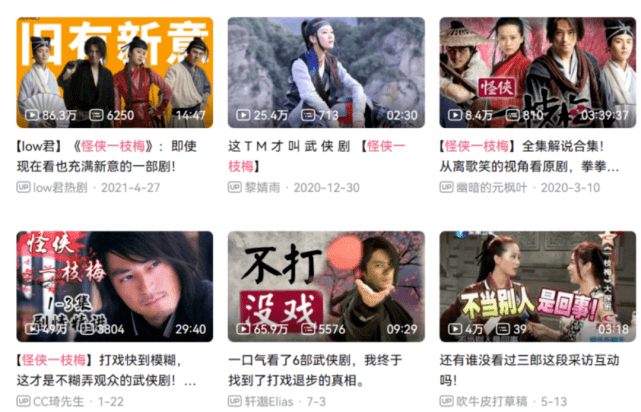Screen dimensions: 641x412
Task: Play the 这TM才叫武侠剧 video
Action: tap(326, 72)
